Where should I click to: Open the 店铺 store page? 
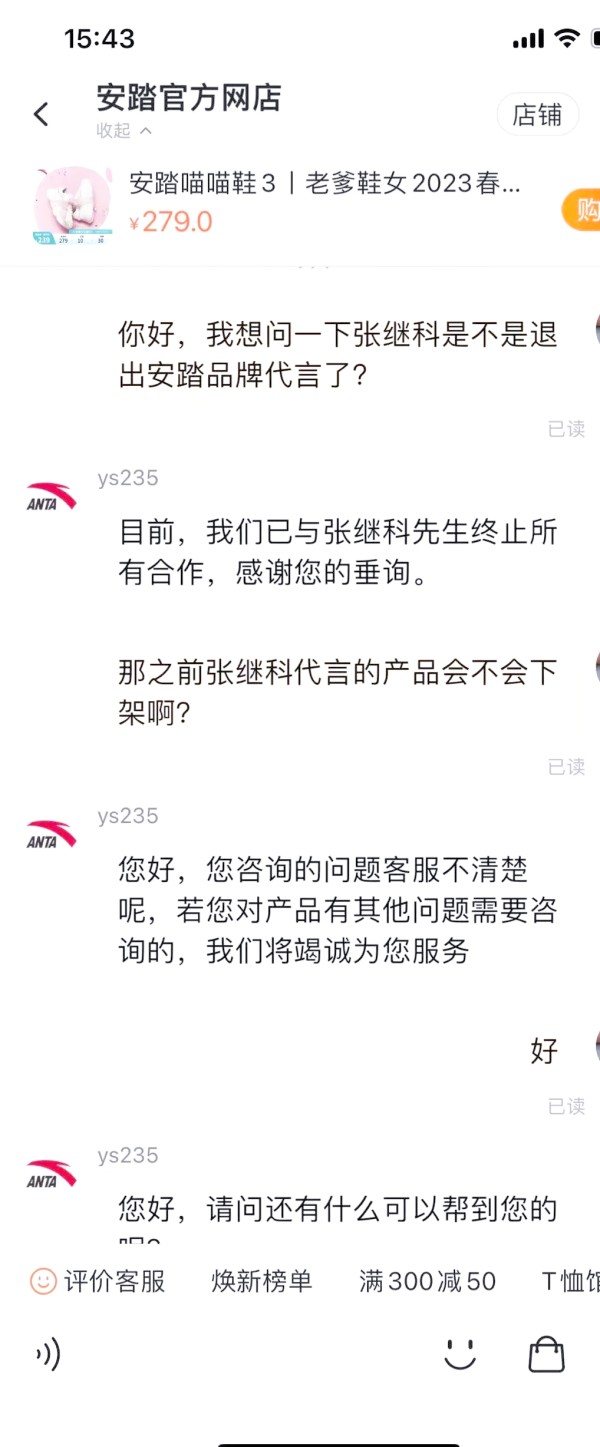[537, 115]
